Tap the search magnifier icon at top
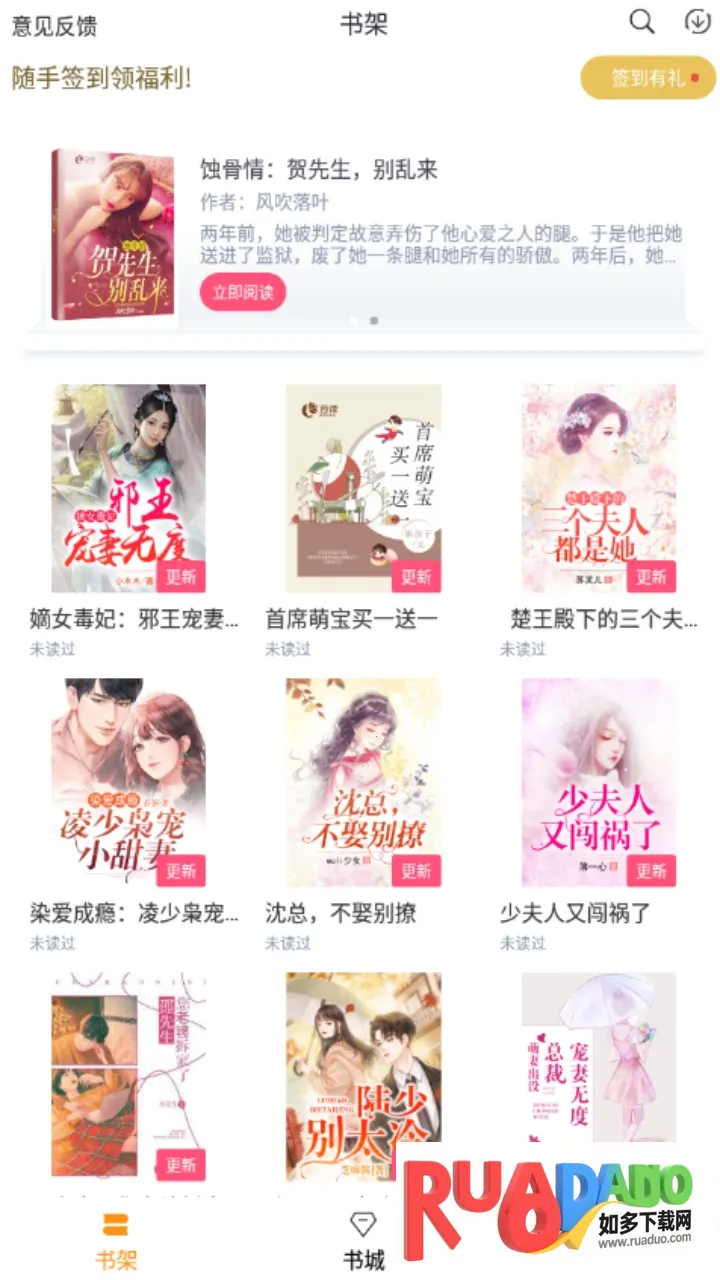Image resolution: width=720 pixels, height=1280 pixels. point(641,21)
